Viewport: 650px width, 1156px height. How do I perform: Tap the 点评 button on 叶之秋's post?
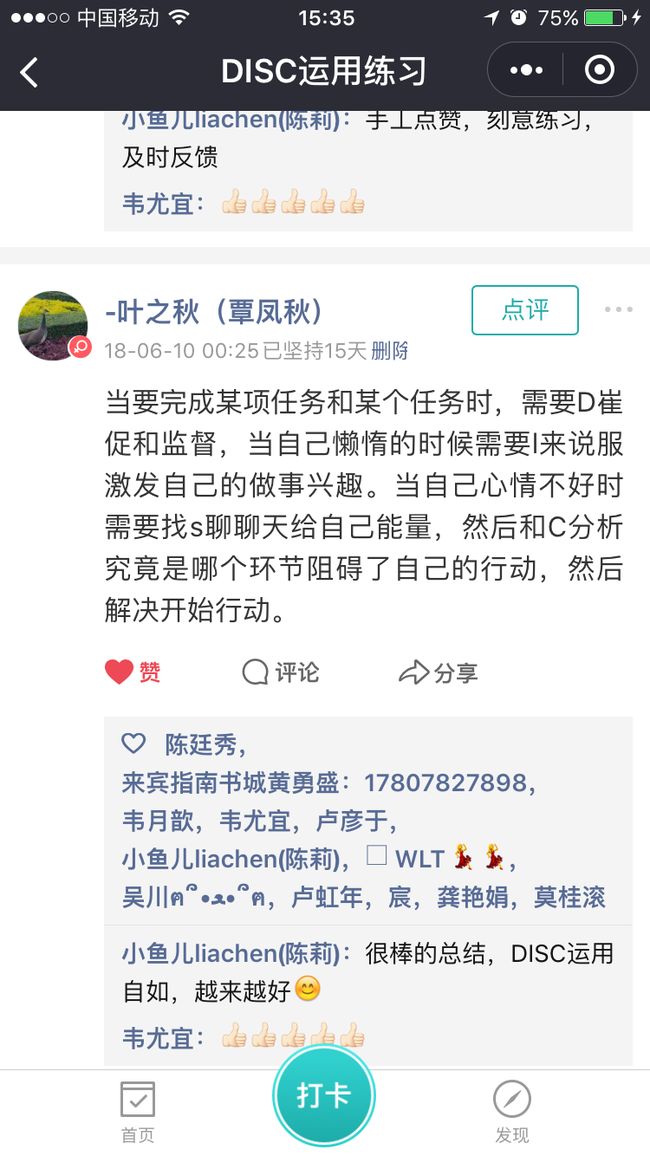[525, 310]
